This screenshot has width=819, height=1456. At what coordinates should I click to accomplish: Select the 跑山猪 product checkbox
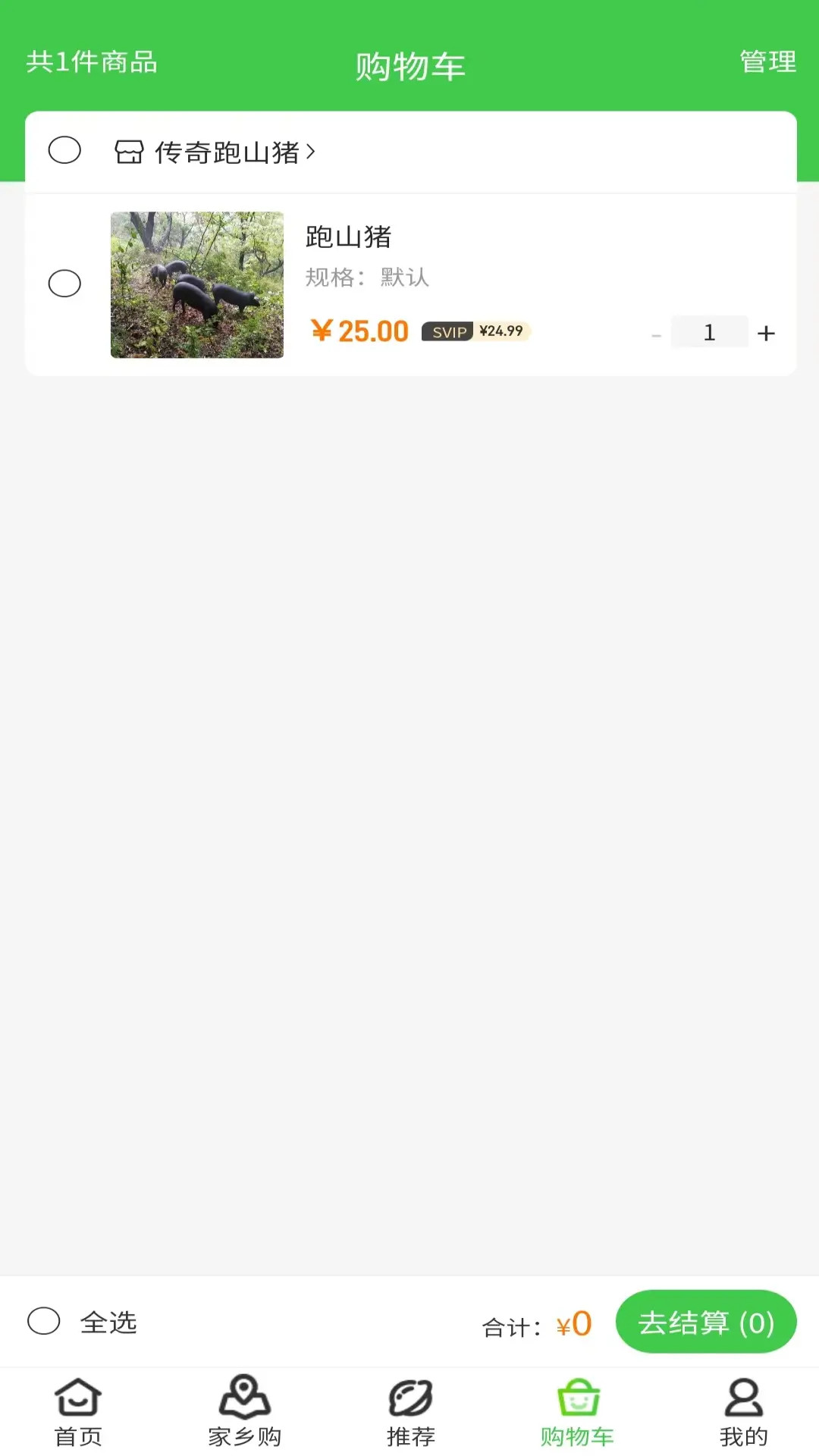click(x=64, y=284)
